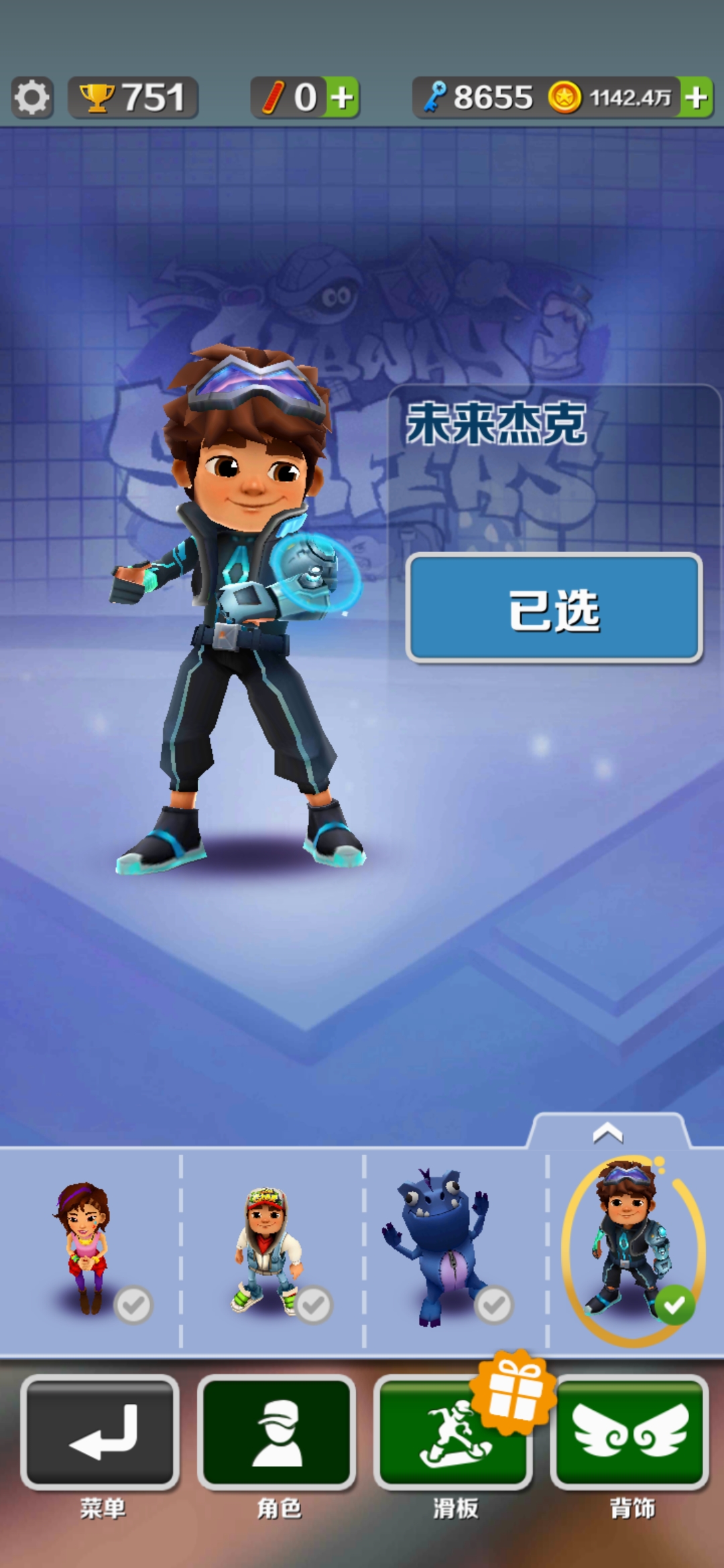
Task: Select the hooded boy with red cap
Action: click(271, 1250)
